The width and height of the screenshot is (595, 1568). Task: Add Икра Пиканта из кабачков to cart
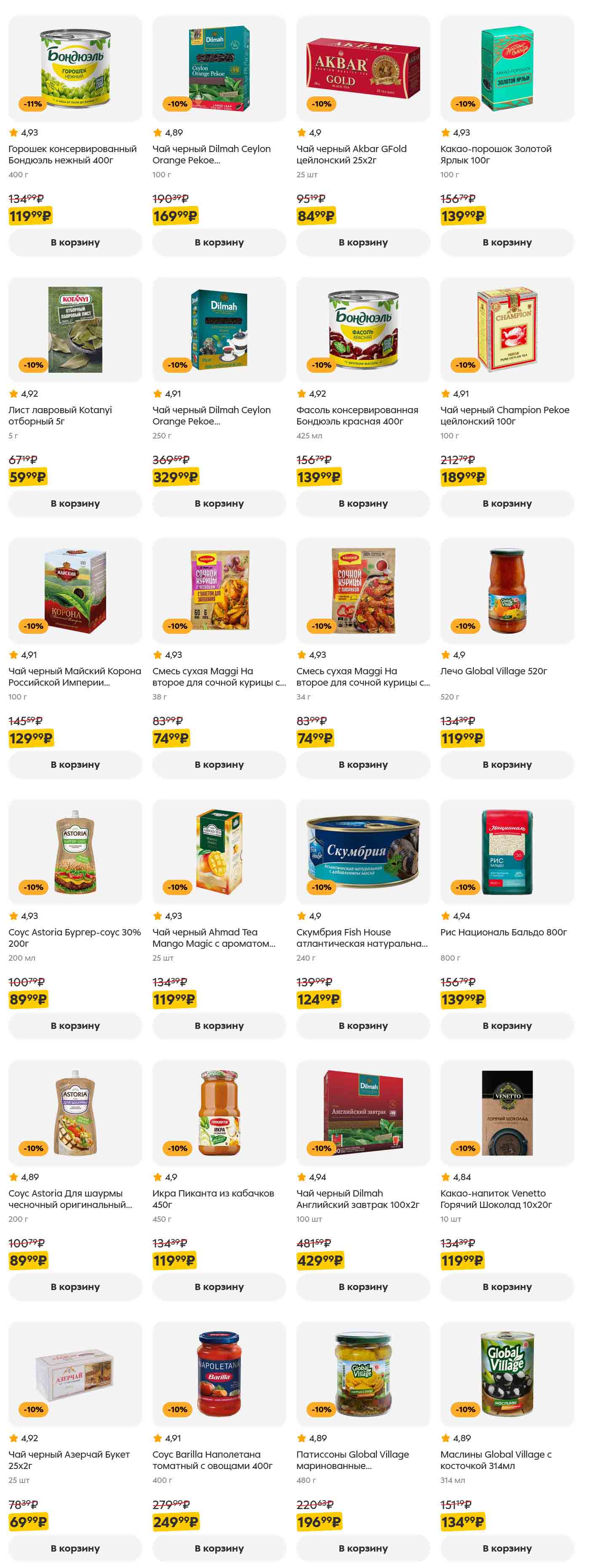[x=219, y=1287]
